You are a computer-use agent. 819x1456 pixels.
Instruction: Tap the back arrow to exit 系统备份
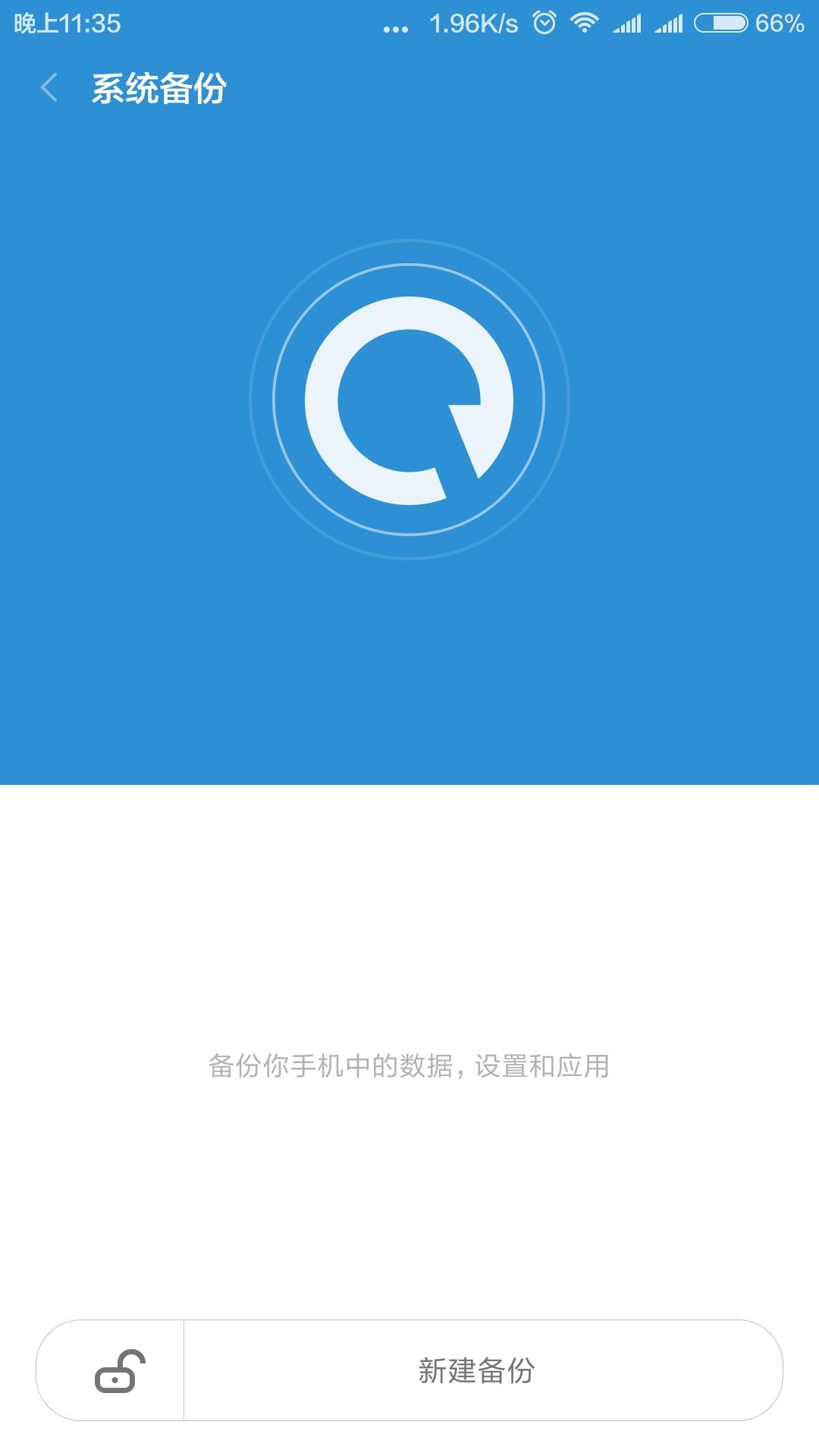tap(50, 89)
